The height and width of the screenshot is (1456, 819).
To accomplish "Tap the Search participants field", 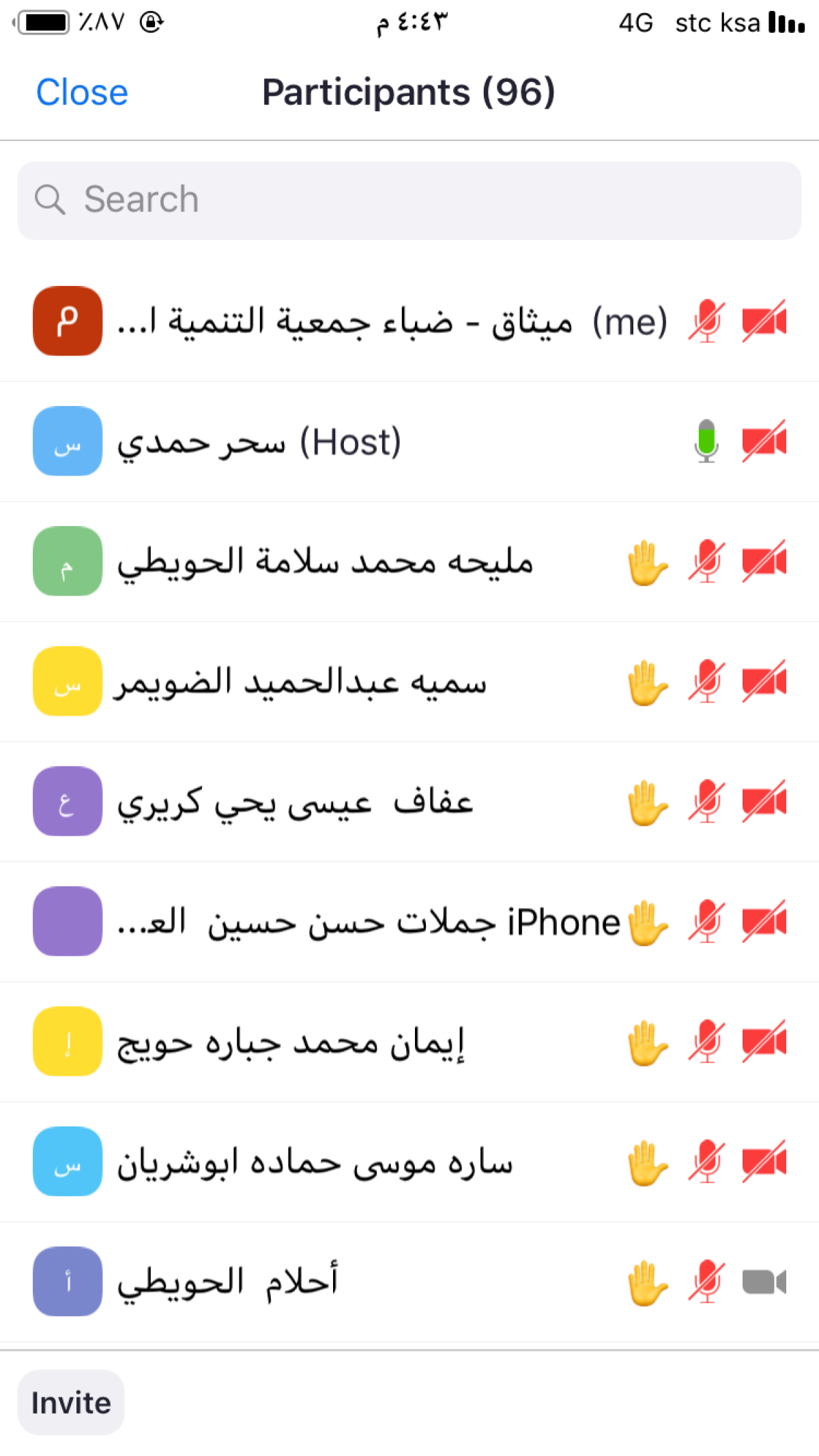I will [x=409, y=201].
